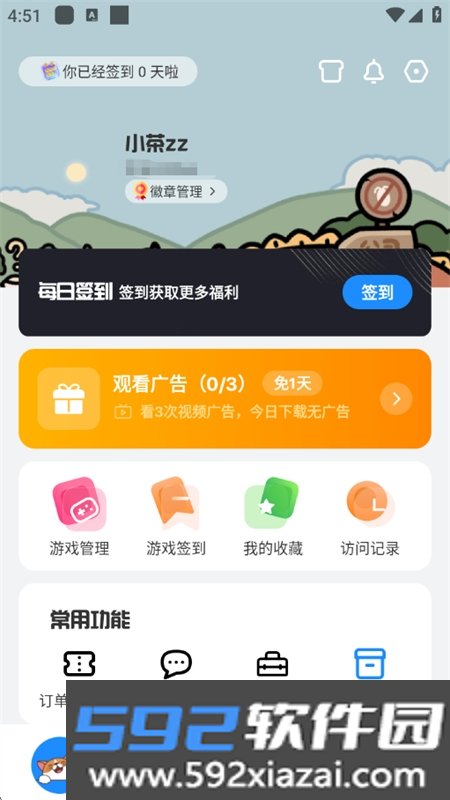Tap the blue archive box icon
The height and width of the screenshot is (800, 450).
pos(370,663)
